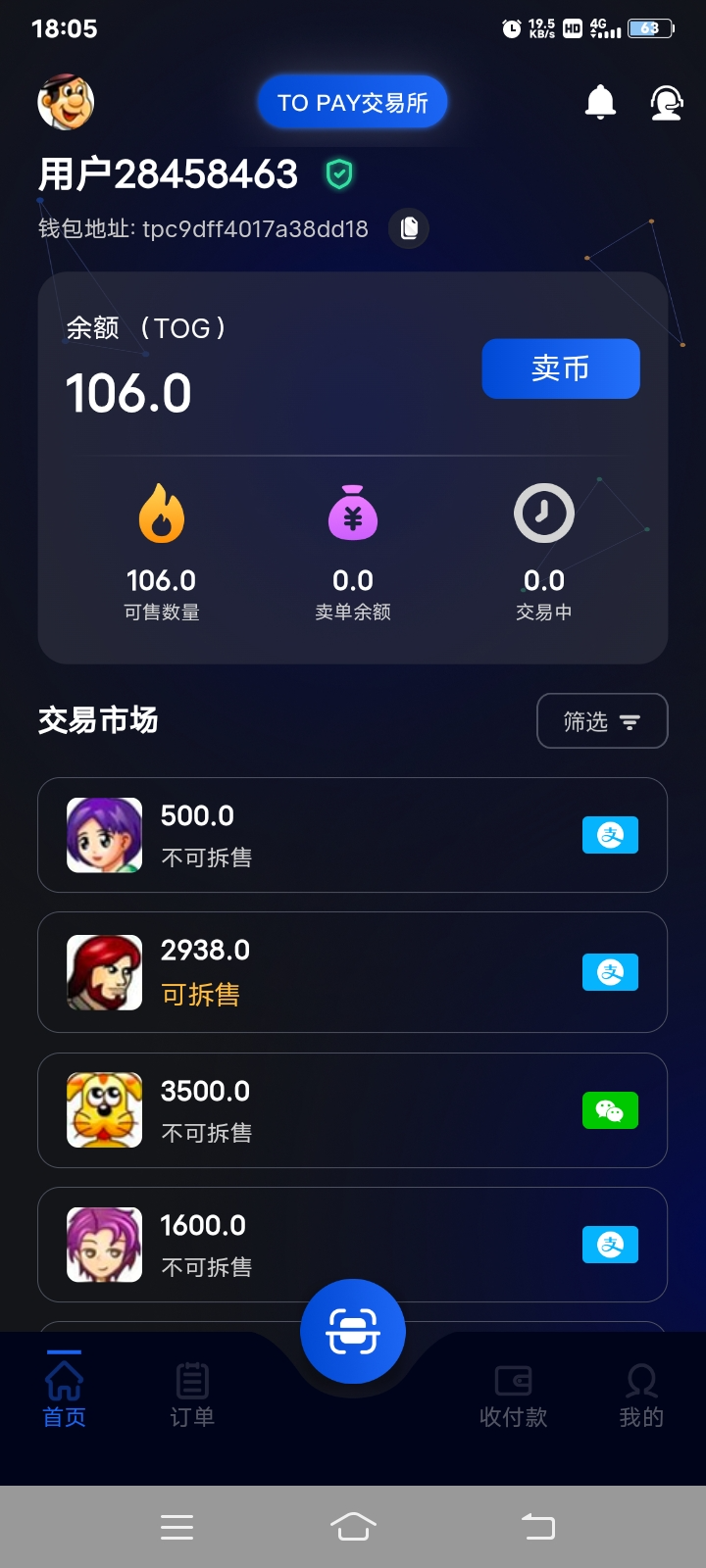
Task: Tap the clock icon above 交易中
Action: click(x=543, y=514)
